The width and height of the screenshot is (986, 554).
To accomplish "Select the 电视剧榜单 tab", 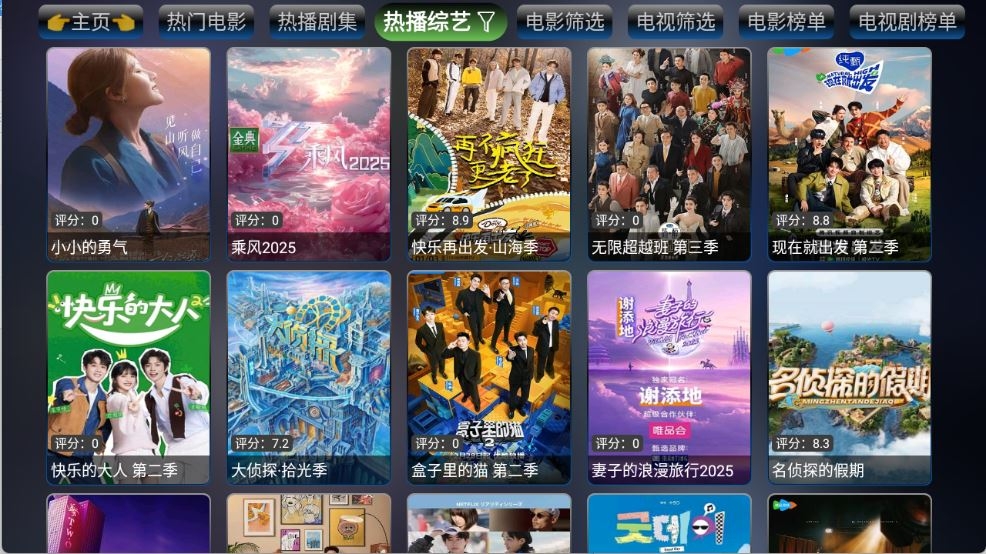I will [x=907, y=22].
